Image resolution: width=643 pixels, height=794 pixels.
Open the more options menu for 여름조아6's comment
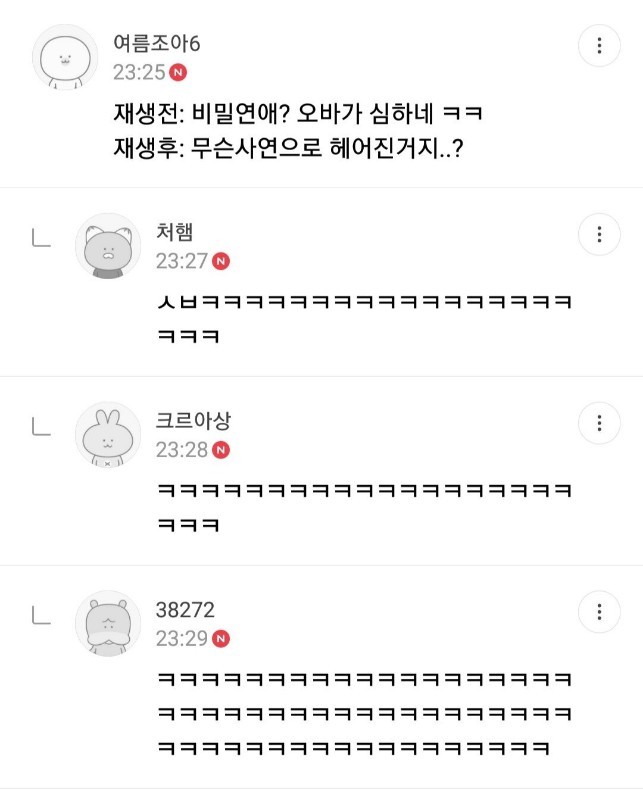pyautogui.click(x=599, y=46)
